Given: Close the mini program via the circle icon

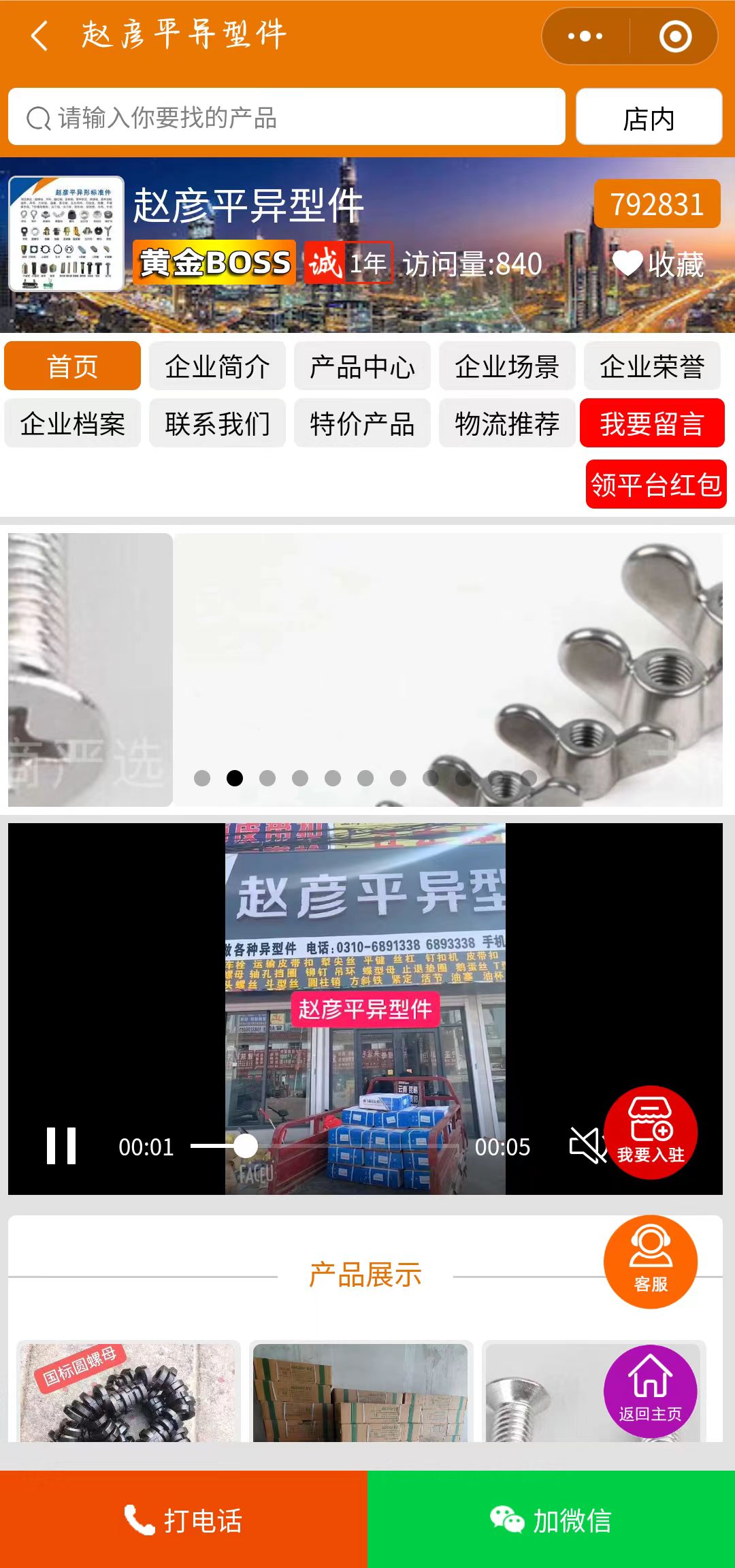Looking at the screenshot, I should [x=675, y=36].
